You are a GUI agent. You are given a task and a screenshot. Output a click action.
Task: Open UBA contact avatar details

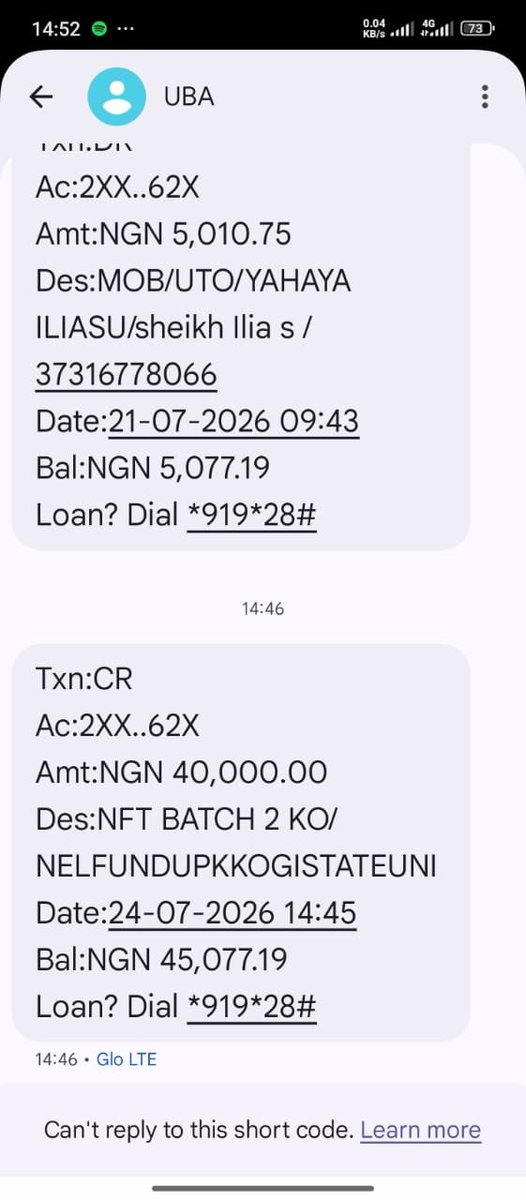tap(116, 96)
